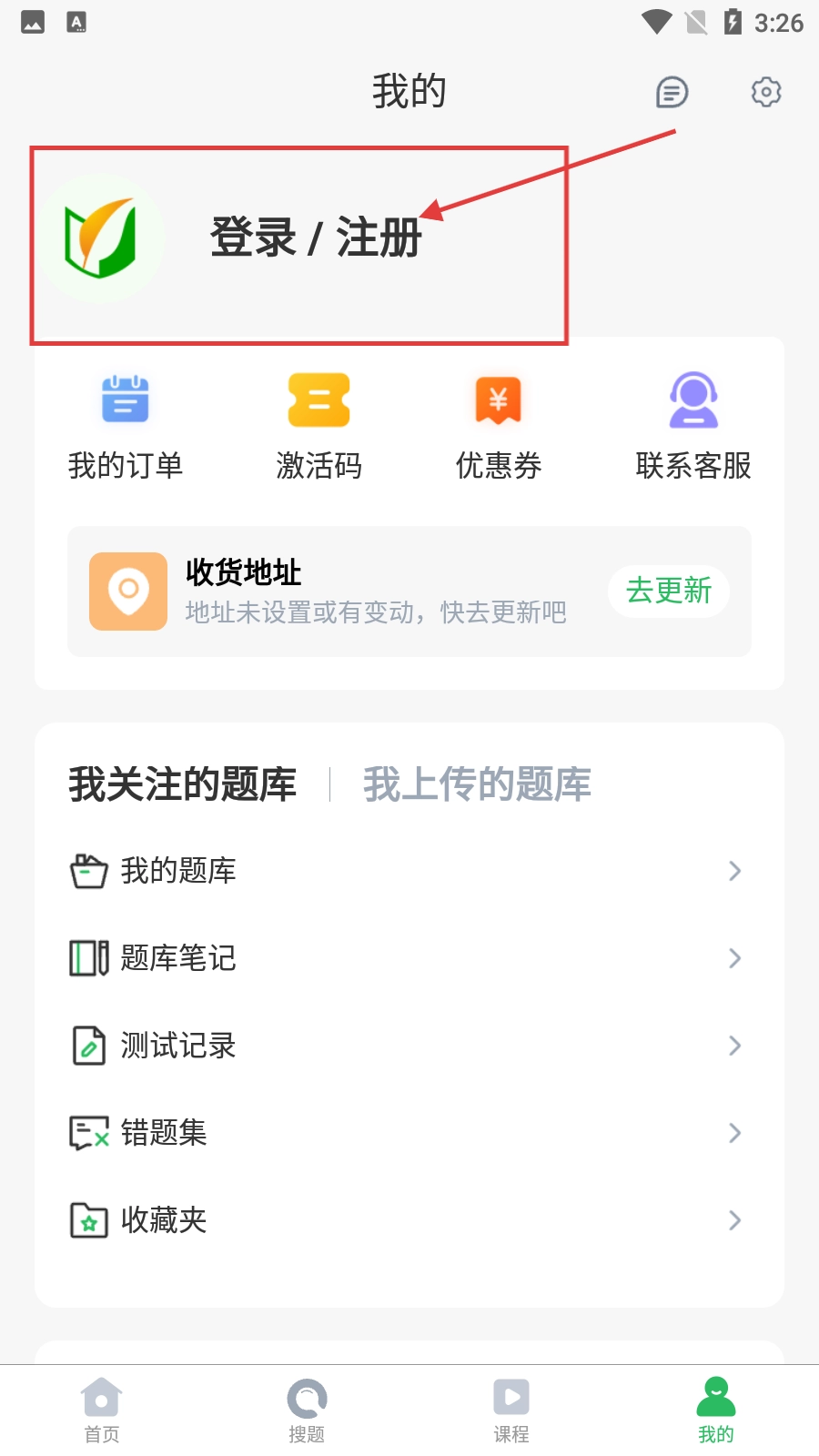This screenshot has height=1456, width=819.
Task: Open the settings gear icon
Action: (765, 92)
